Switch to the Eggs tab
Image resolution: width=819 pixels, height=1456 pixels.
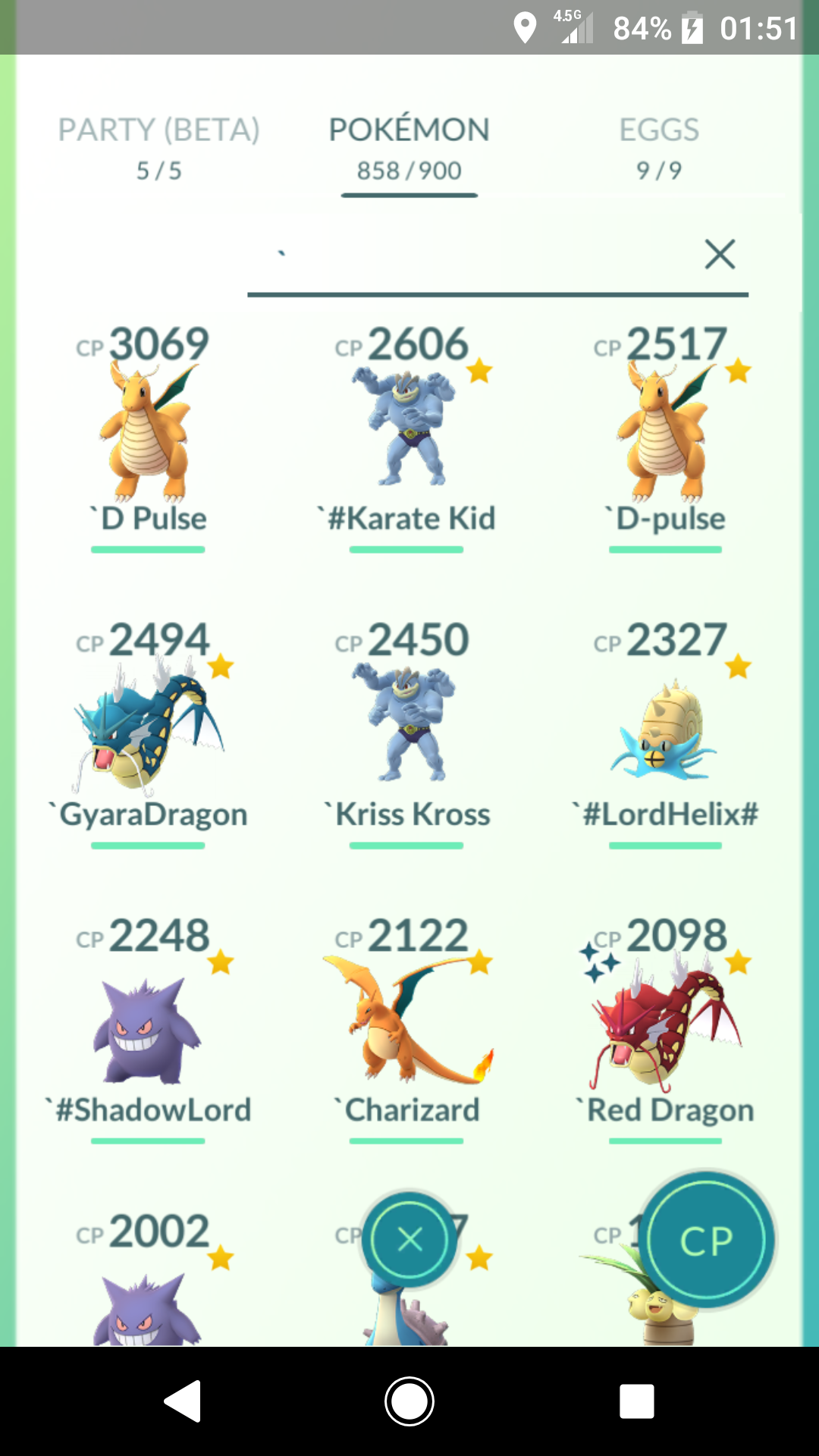659,149
